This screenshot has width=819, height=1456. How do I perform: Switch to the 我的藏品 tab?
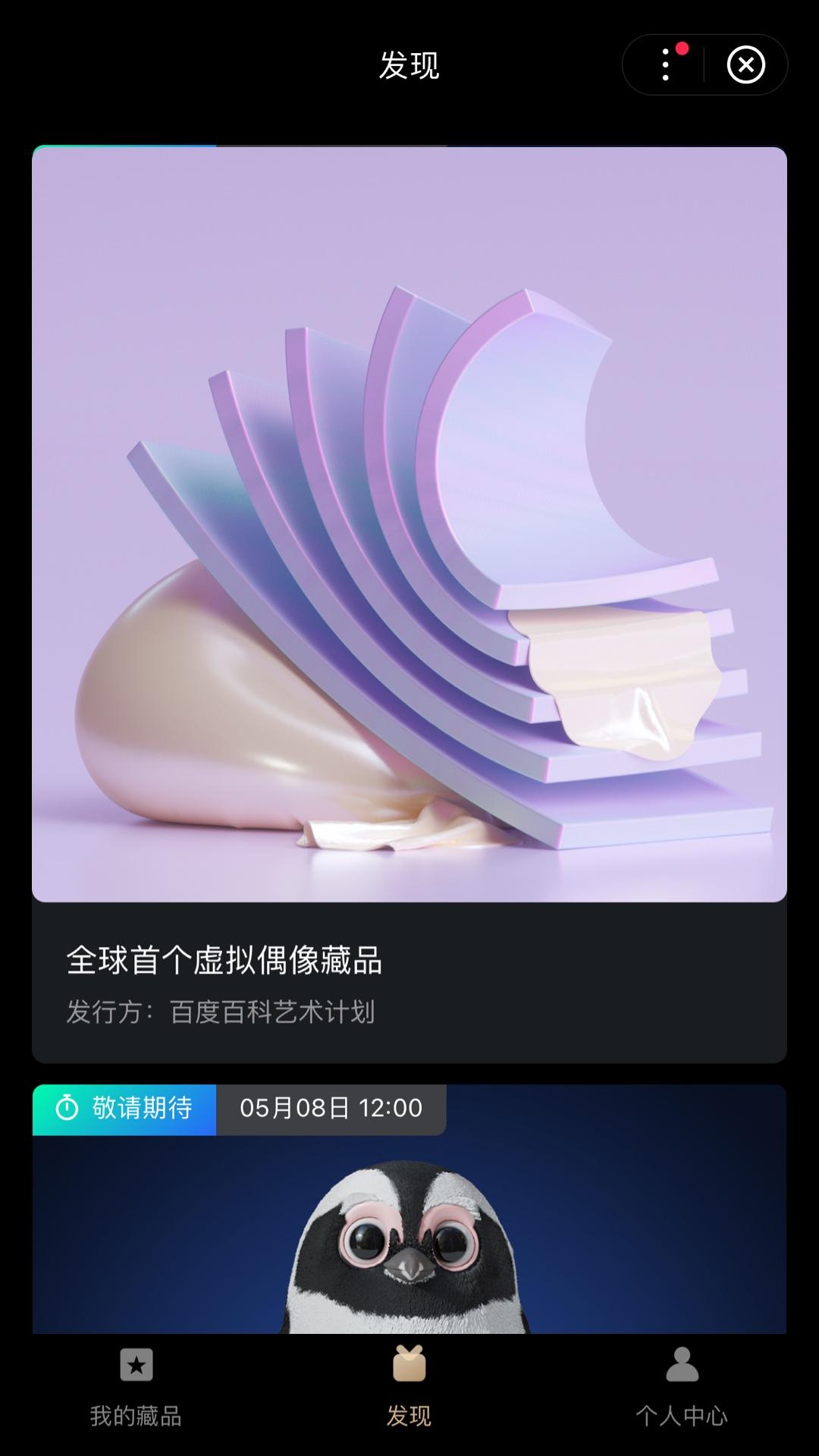(136, 1388)
